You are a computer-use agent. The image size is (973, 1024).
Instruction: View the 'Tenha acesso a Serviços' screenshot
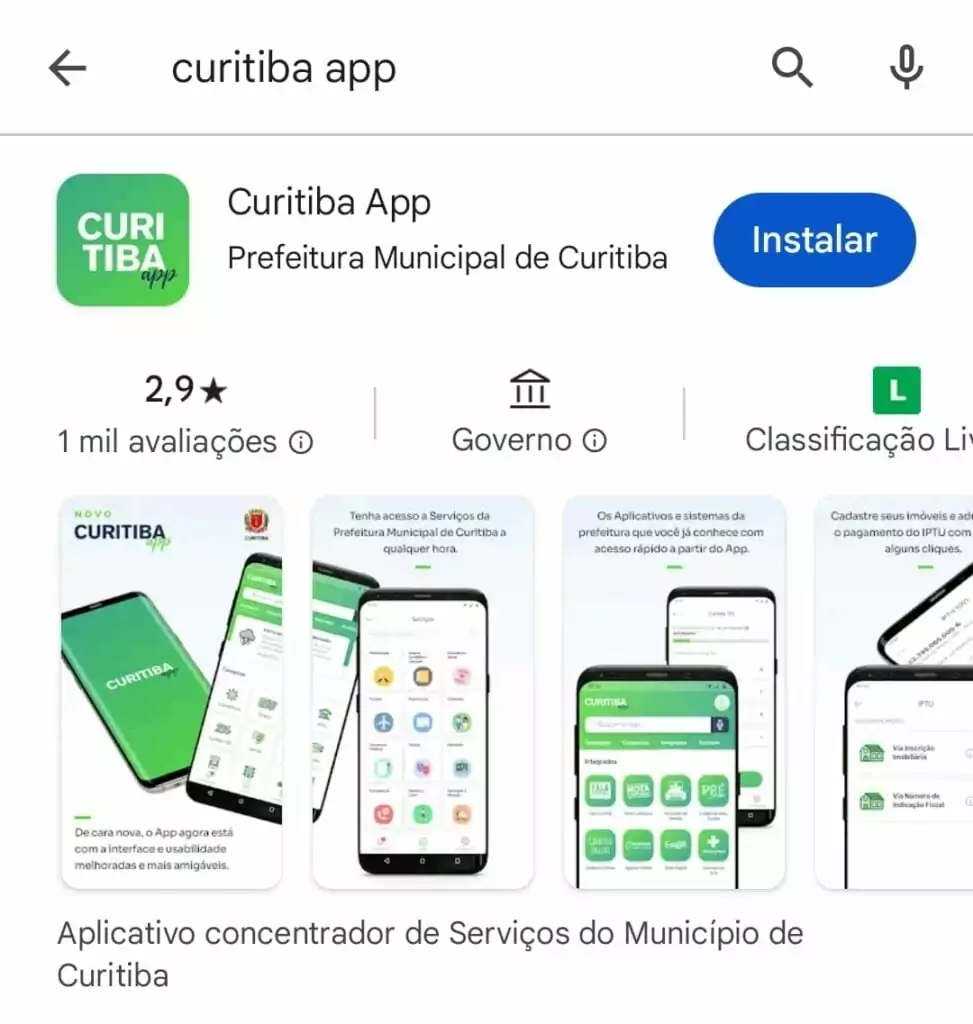(422, 692)
